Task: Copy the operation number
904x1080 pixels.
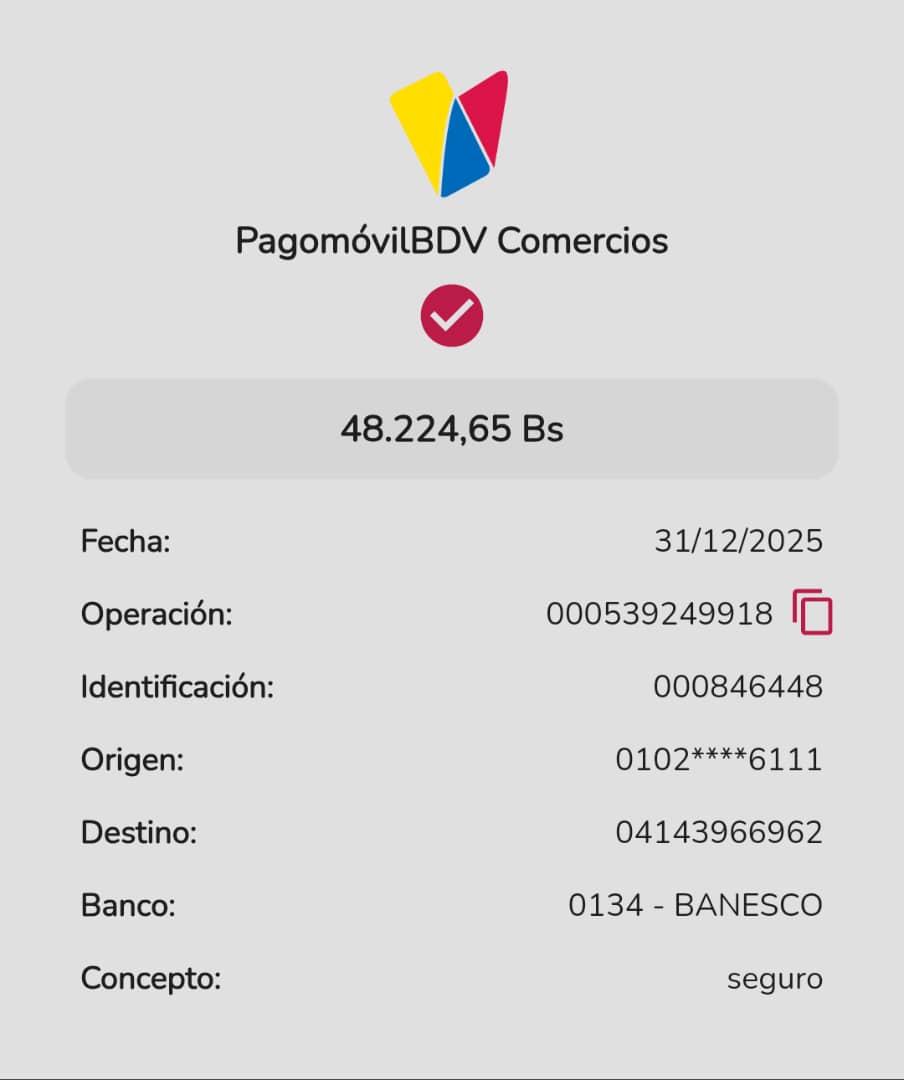Action: point(812,612)
